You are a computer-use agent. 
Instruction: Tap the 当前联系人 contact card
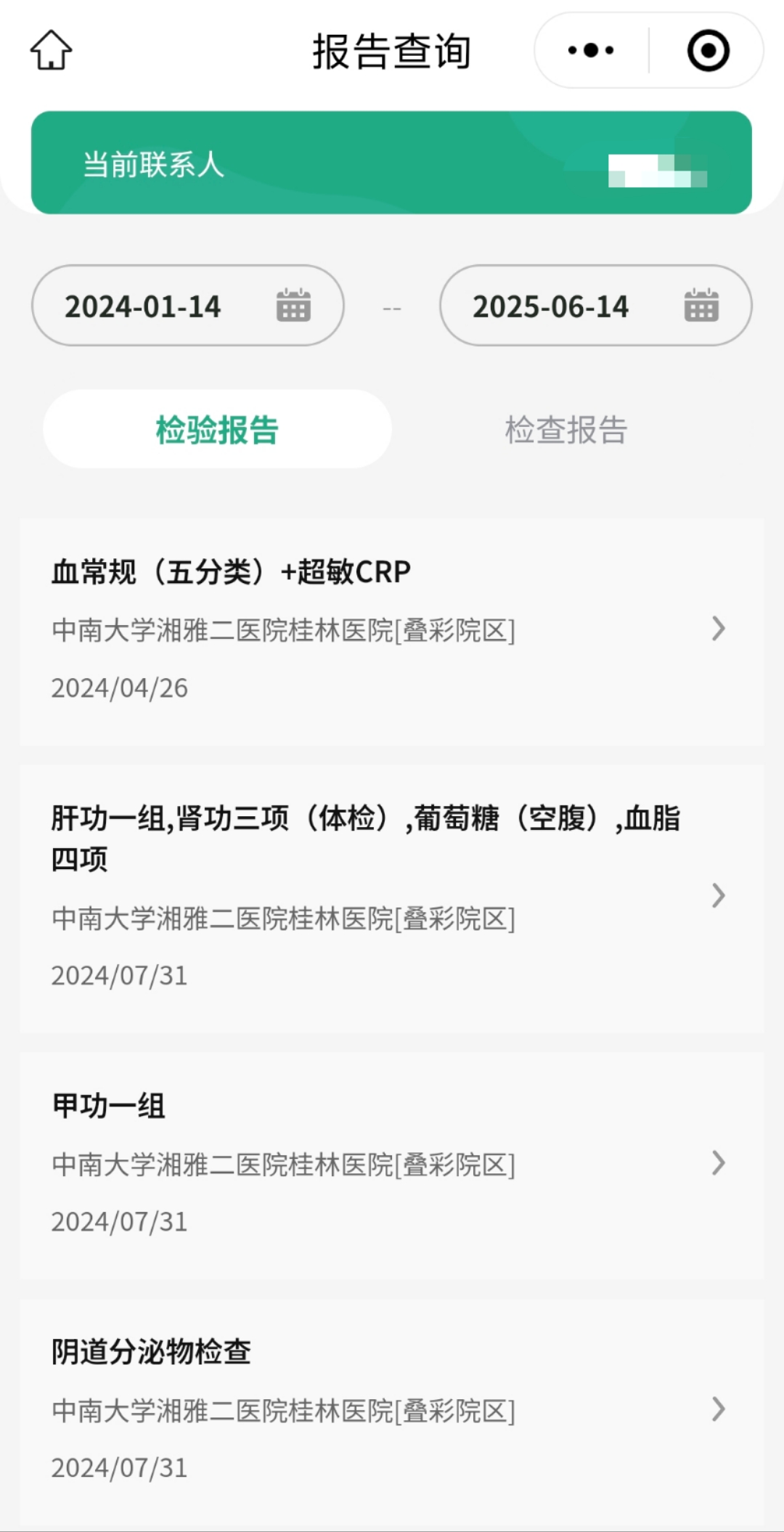pos(391,163)
